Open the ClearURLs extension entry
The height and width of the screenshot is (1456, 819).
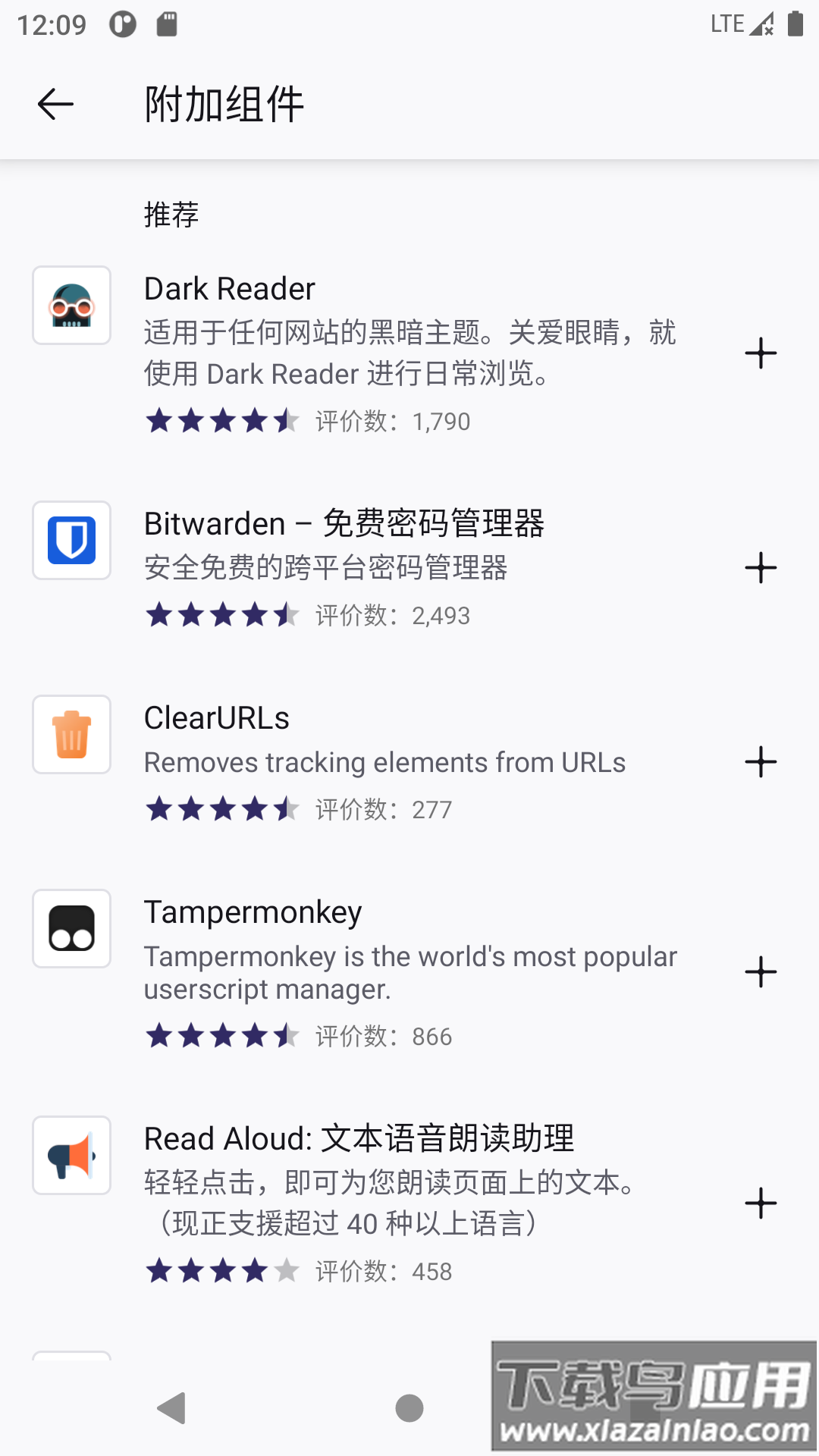[217, 717]
